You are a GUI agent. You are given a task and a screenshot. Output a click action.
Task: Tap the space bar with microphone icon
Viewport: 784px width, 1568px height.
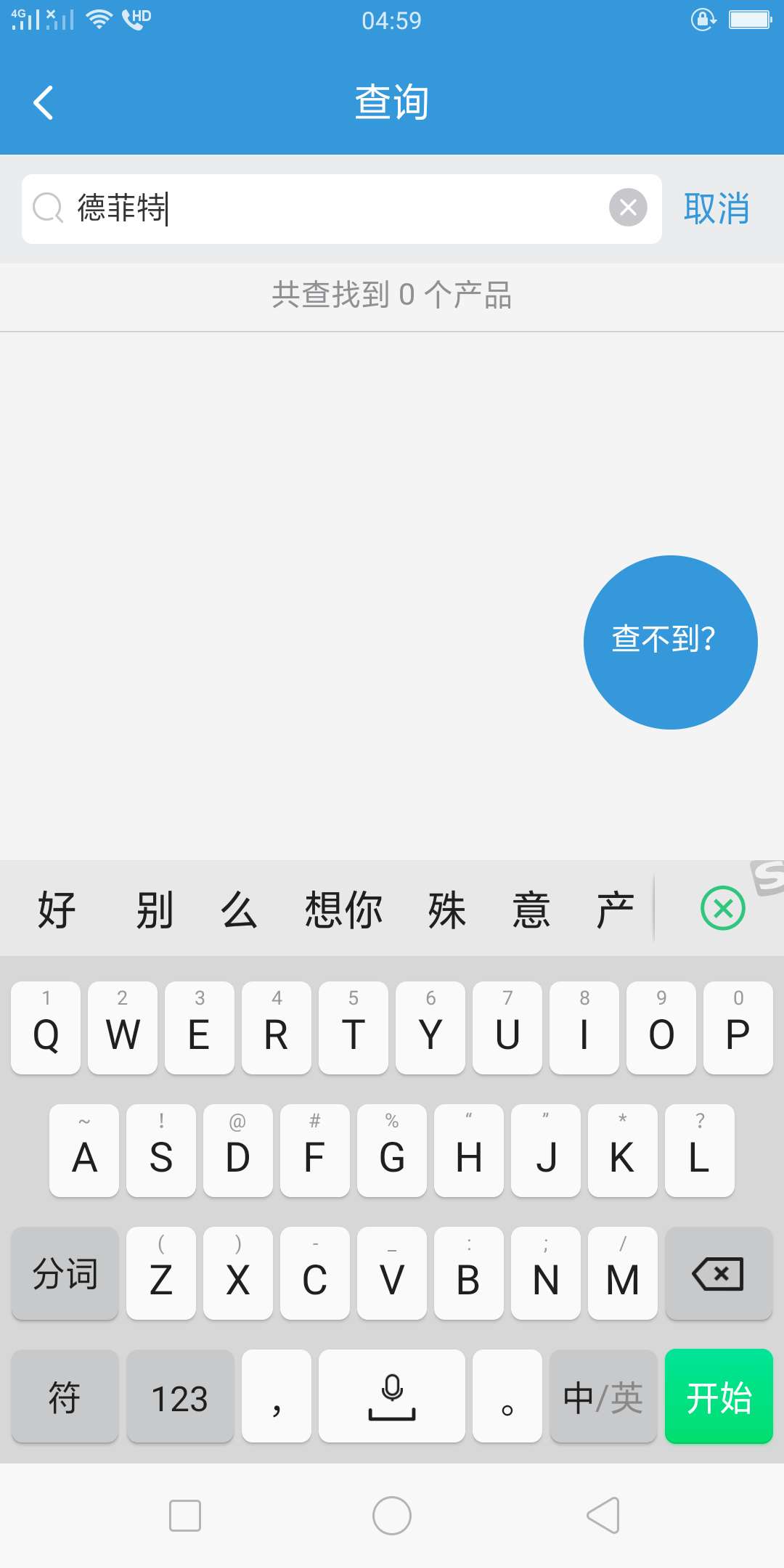(x=391, y=1396)
